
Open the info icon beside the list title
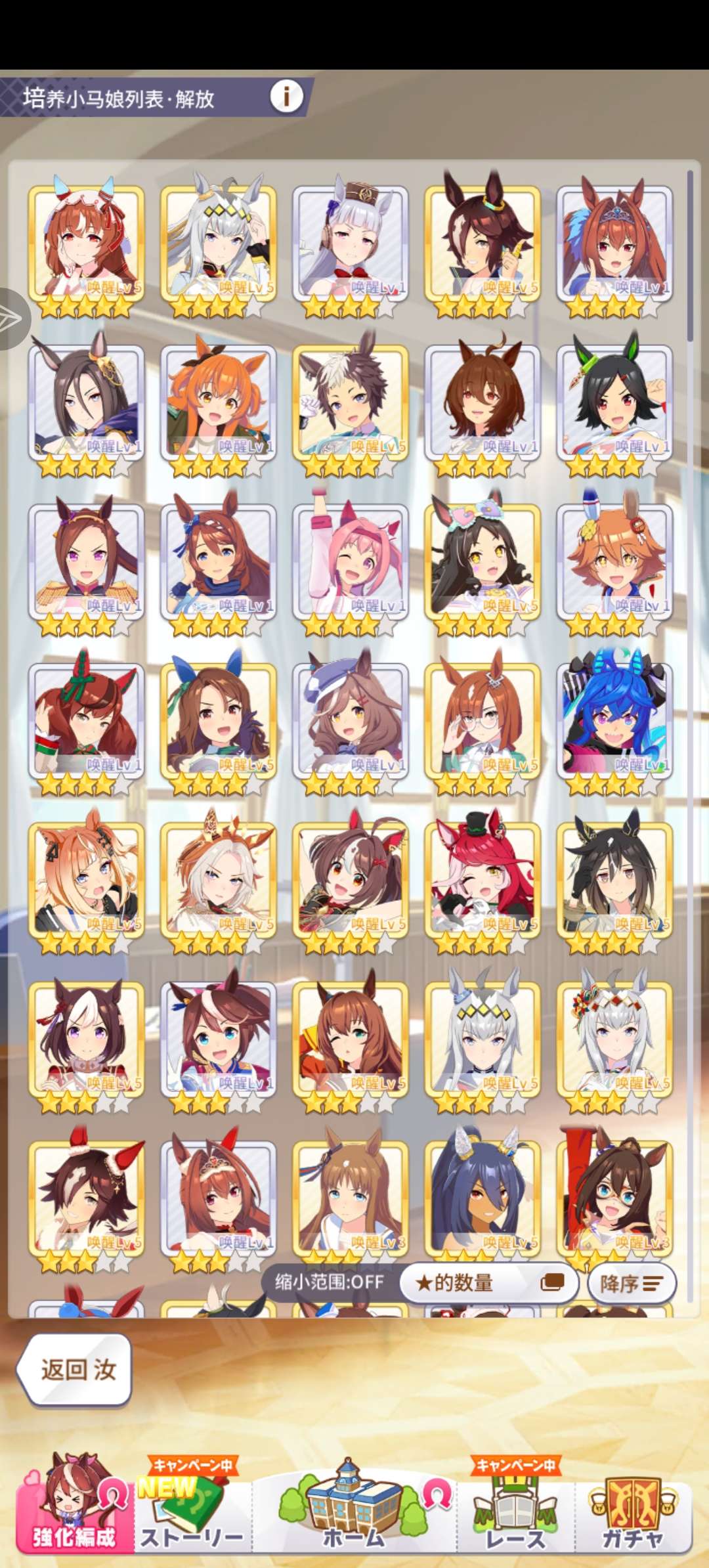(286, 97)
